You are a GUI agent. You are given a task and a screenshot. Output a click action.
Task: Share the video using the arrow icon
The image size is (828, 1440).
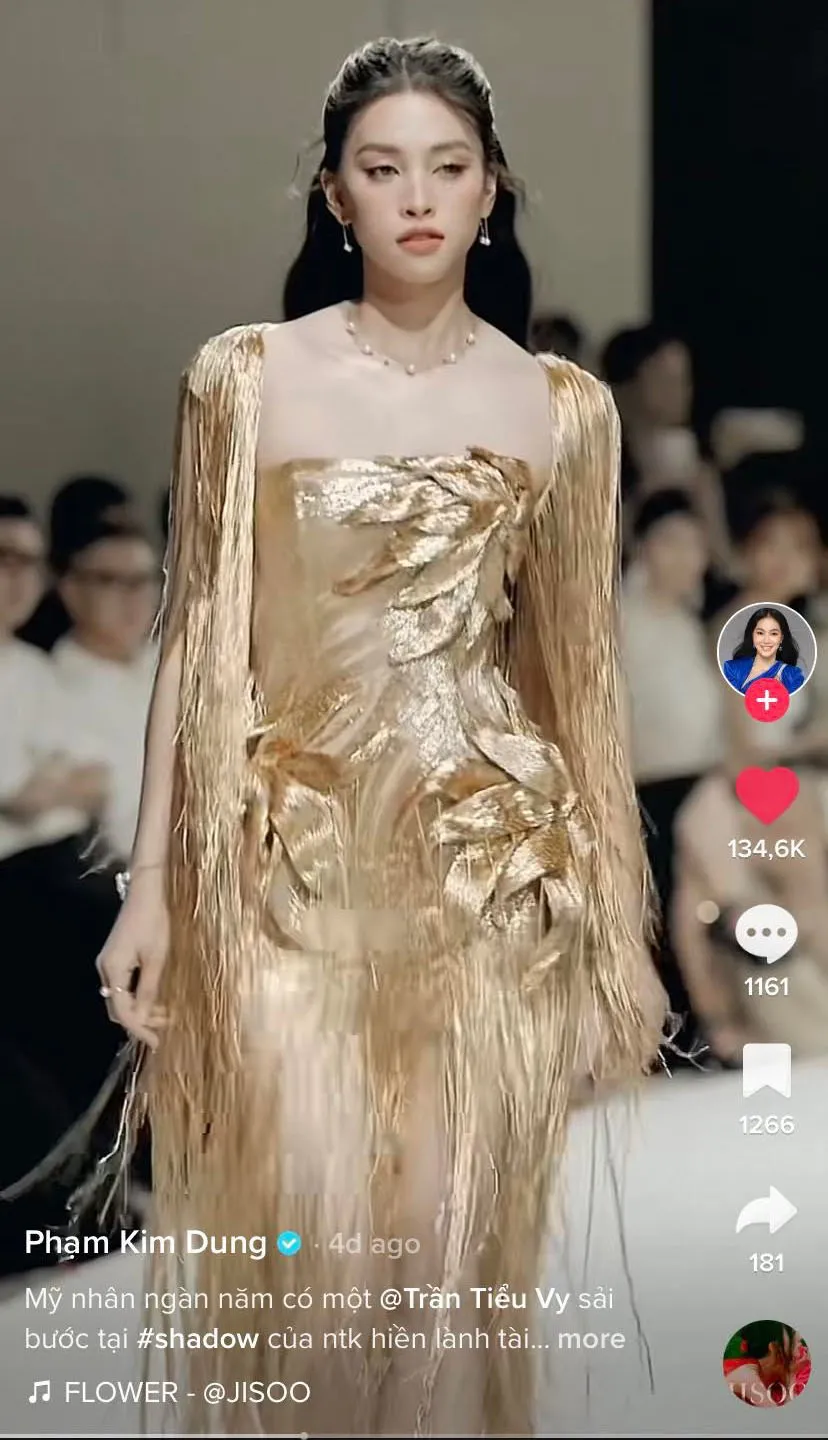pyautogui.click(x=767, y=1211)
